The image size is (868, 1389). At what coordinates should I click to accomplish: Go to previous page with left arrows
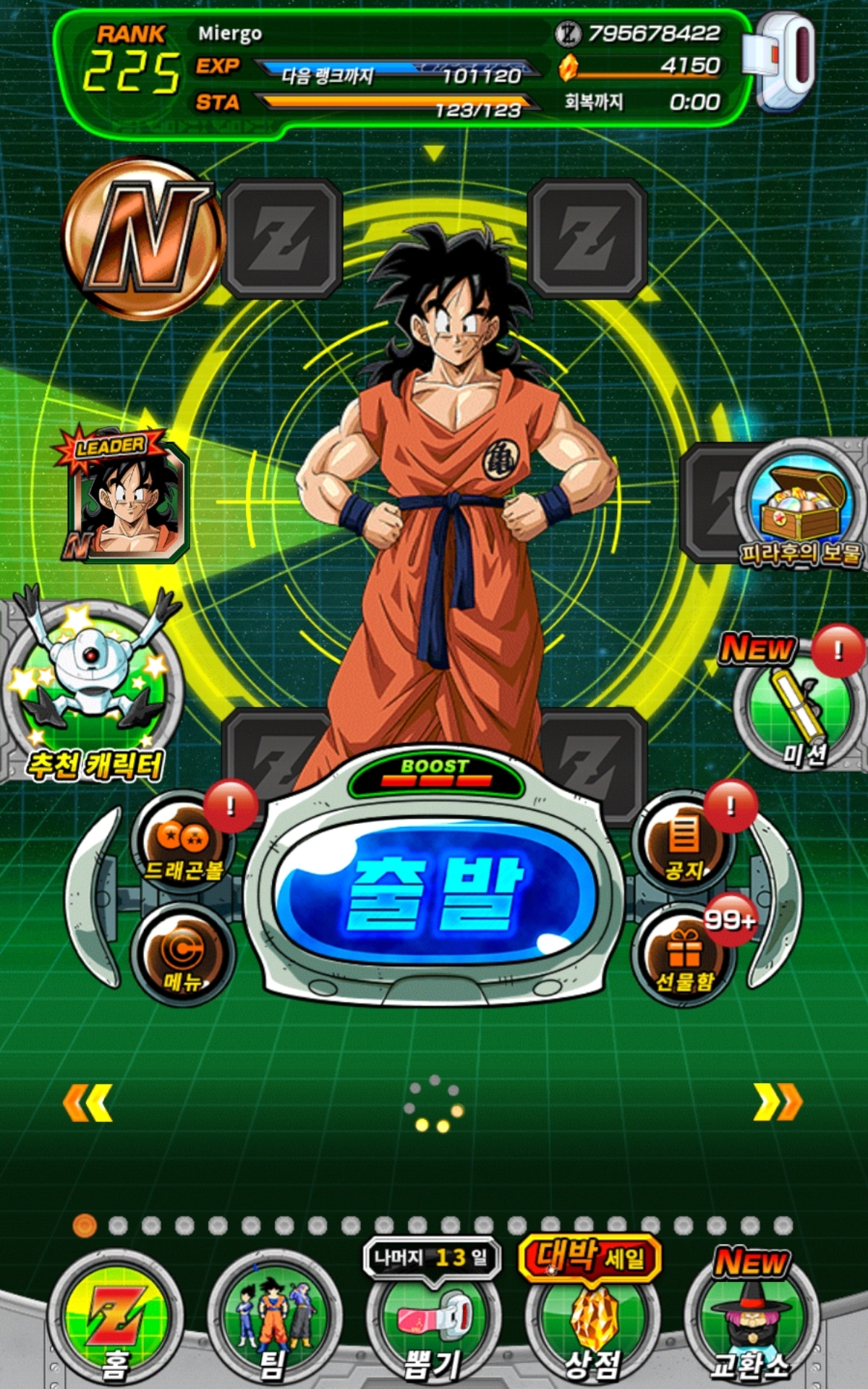click(88, 1103)
